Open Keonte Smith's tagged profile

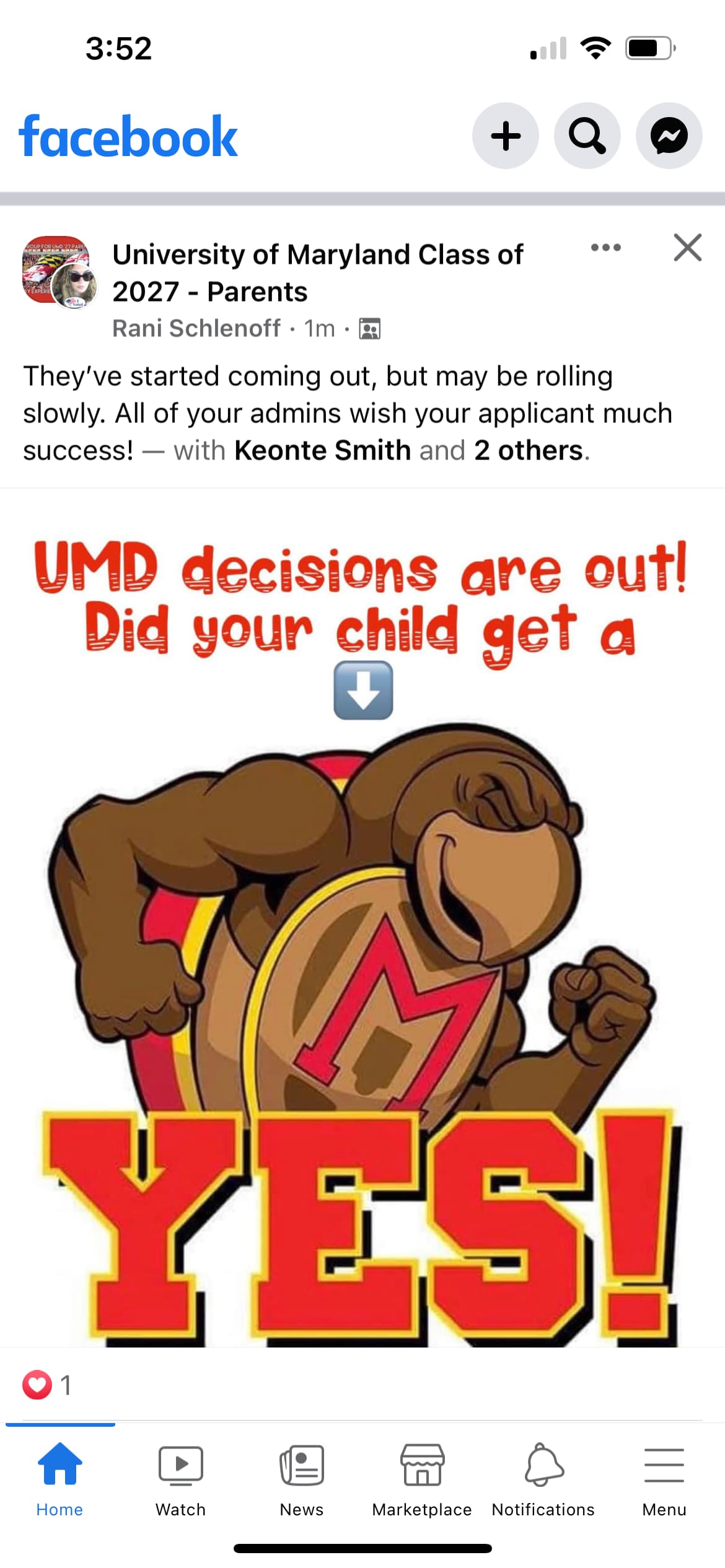click(x=322, y=450)
